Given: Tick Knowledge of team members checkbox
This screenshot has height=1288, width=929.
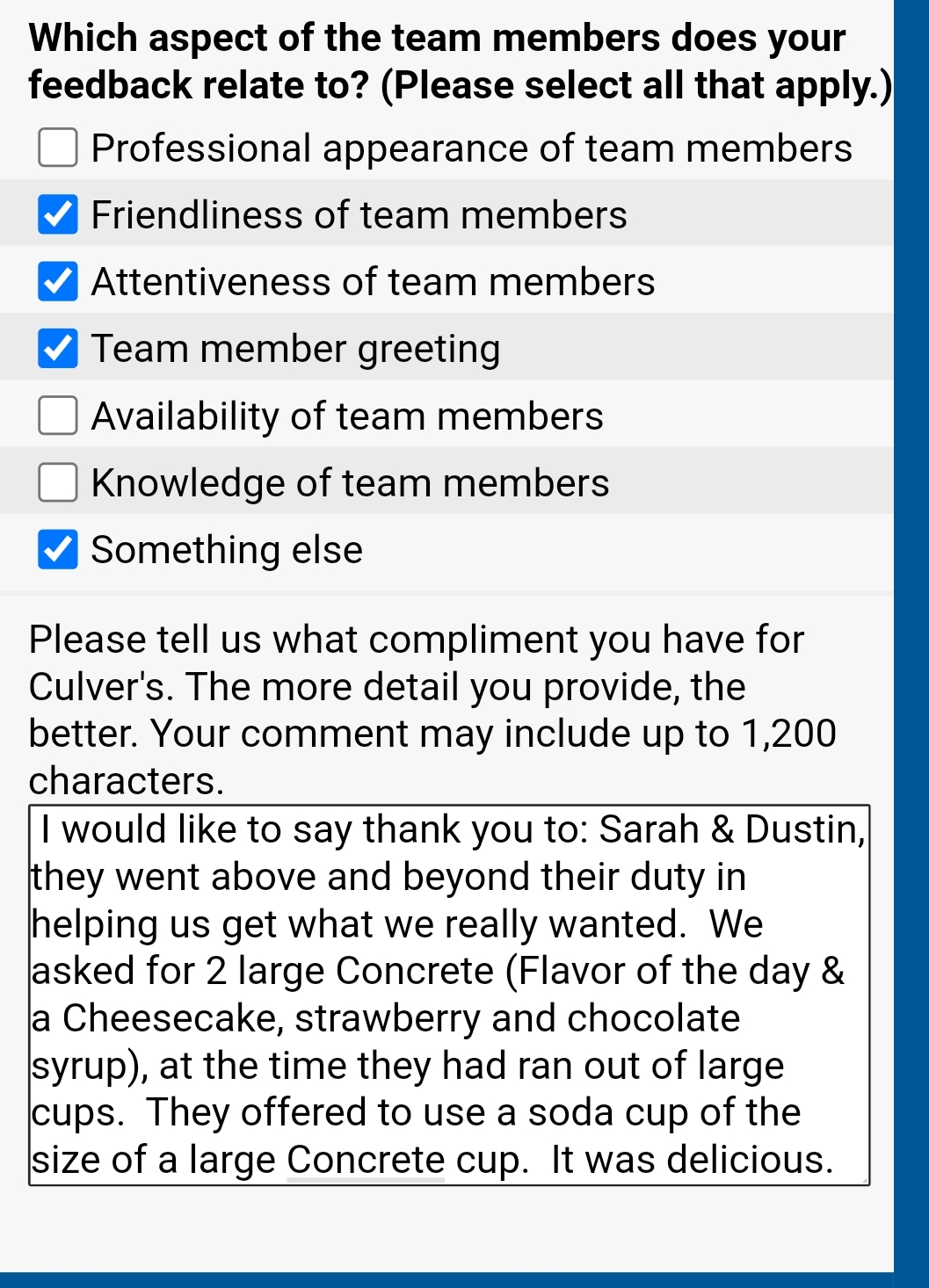Looking at the screenshot, I should [x=58, y=482].
